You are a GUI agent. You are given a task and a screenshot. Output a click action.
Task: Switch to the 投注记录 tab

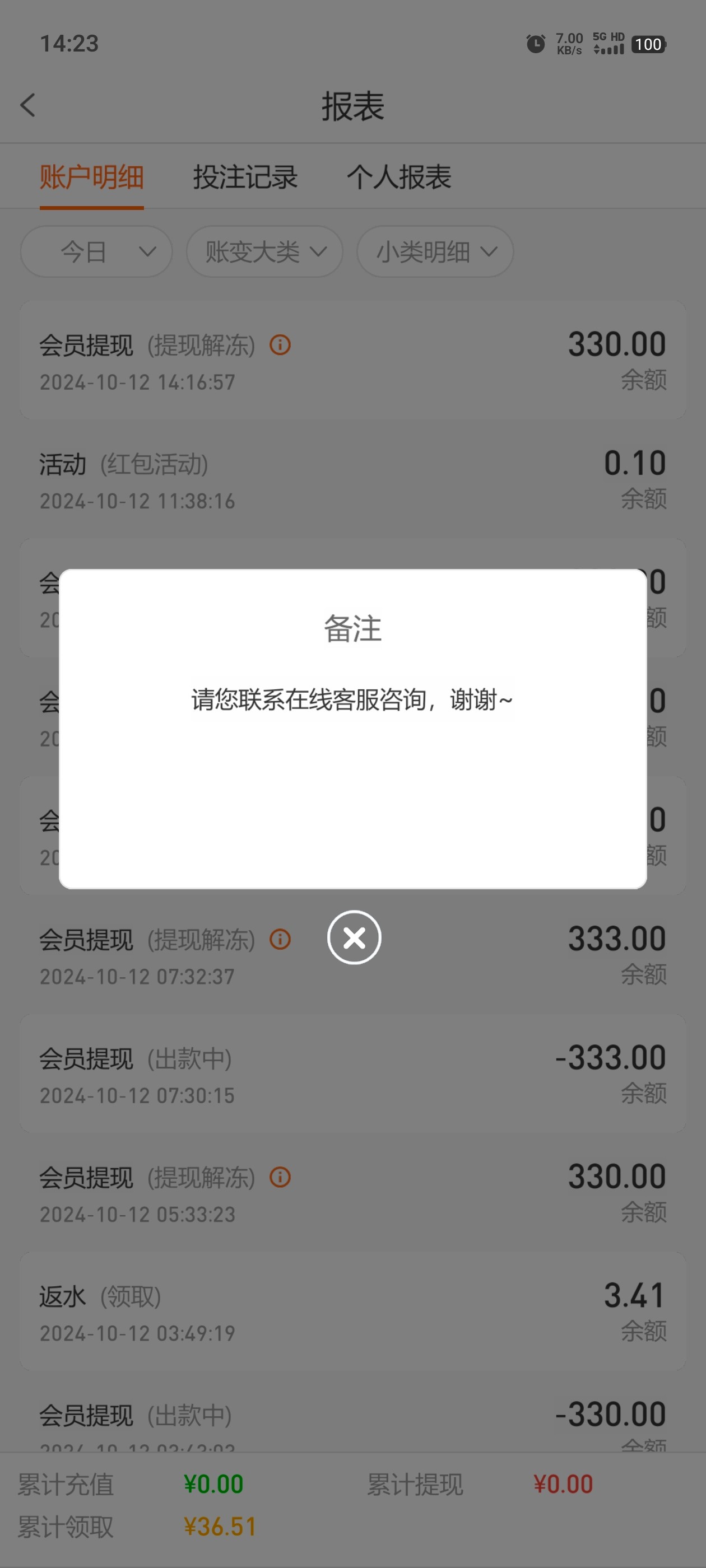(245, 177)
